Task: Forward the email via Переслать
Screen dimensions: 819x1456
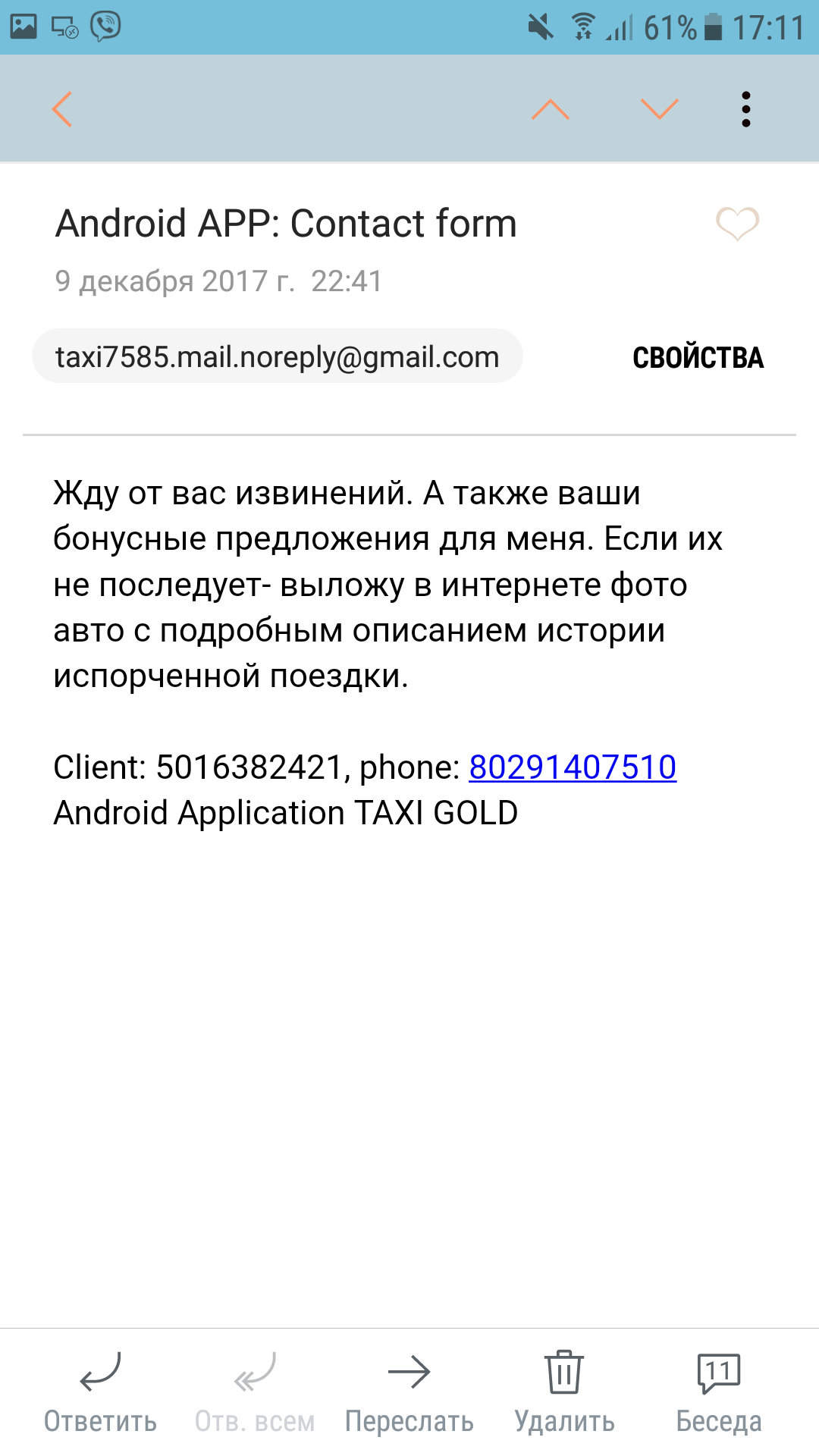Action: pos(409,1392)
